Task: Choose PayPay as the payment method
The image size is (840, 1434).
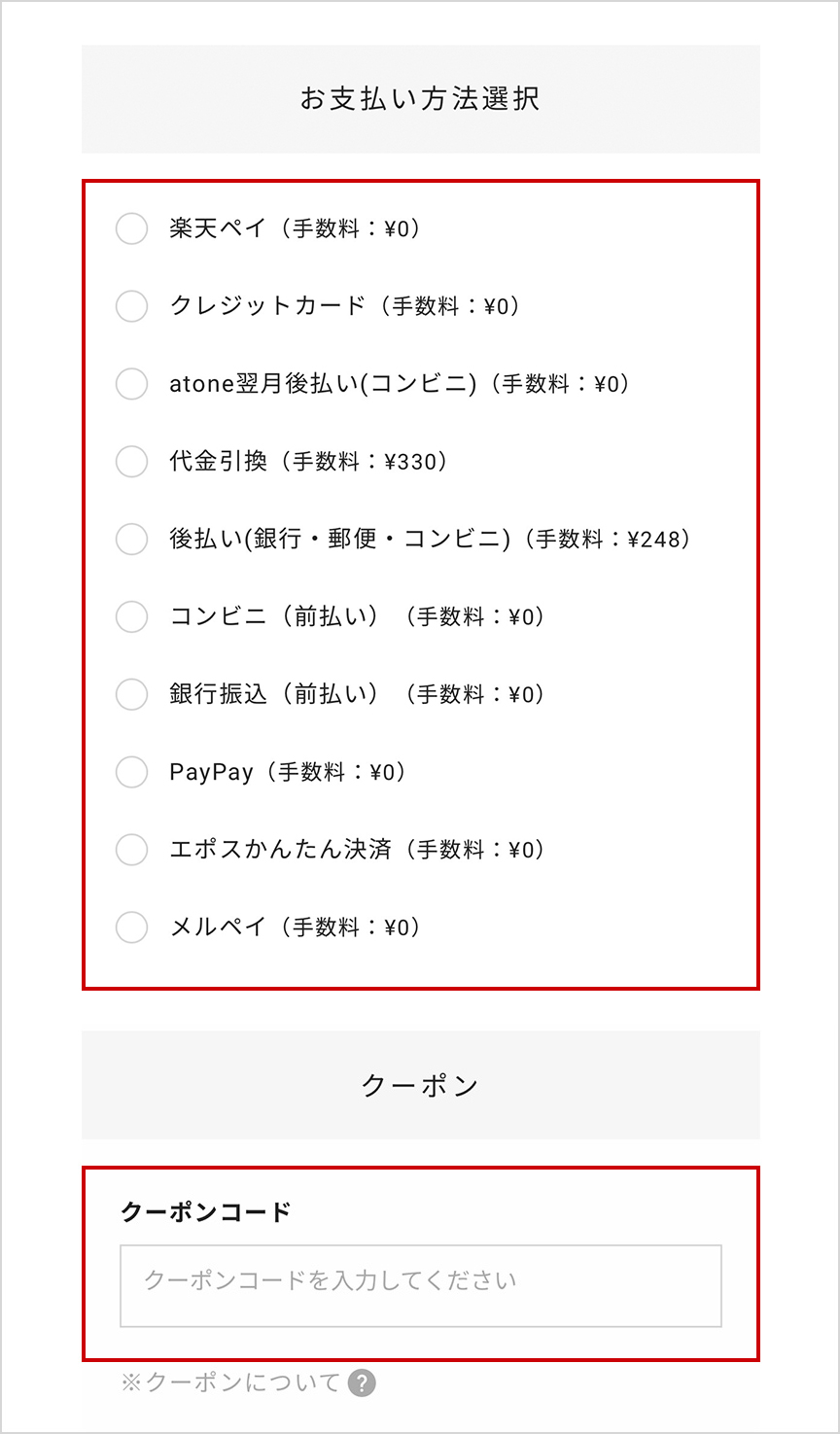Action: tap(131, 772)
